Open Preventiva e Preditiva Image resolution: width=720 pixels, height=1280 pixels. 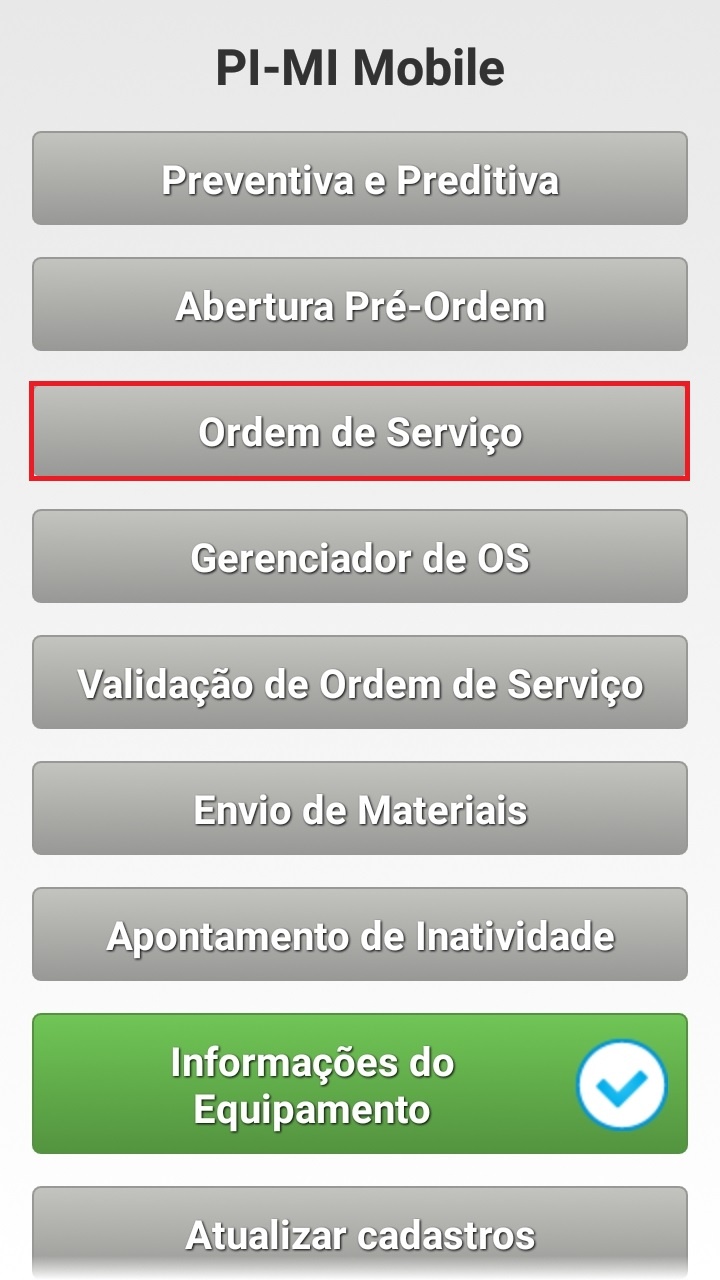360,179
